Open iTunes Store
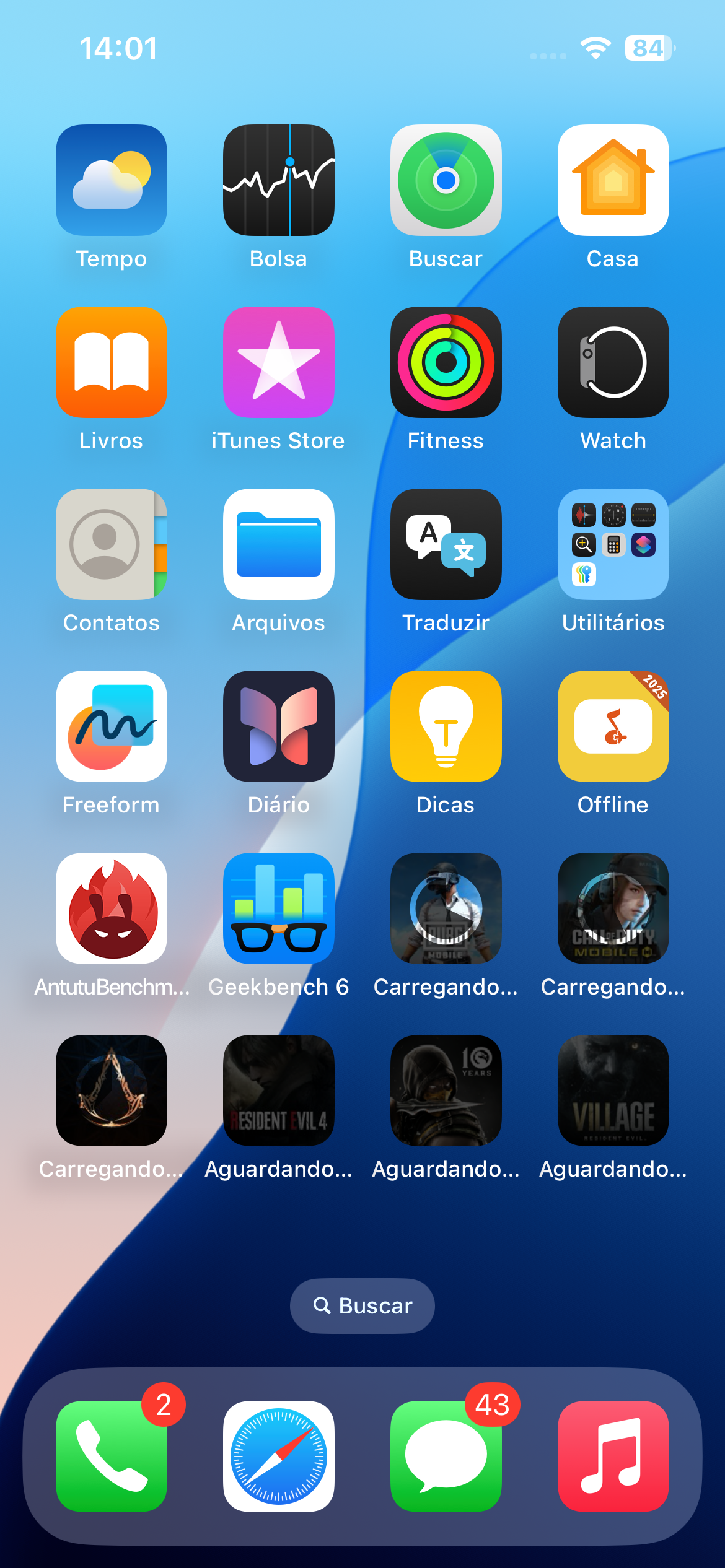725x1568 pixels. coord(279,362)
